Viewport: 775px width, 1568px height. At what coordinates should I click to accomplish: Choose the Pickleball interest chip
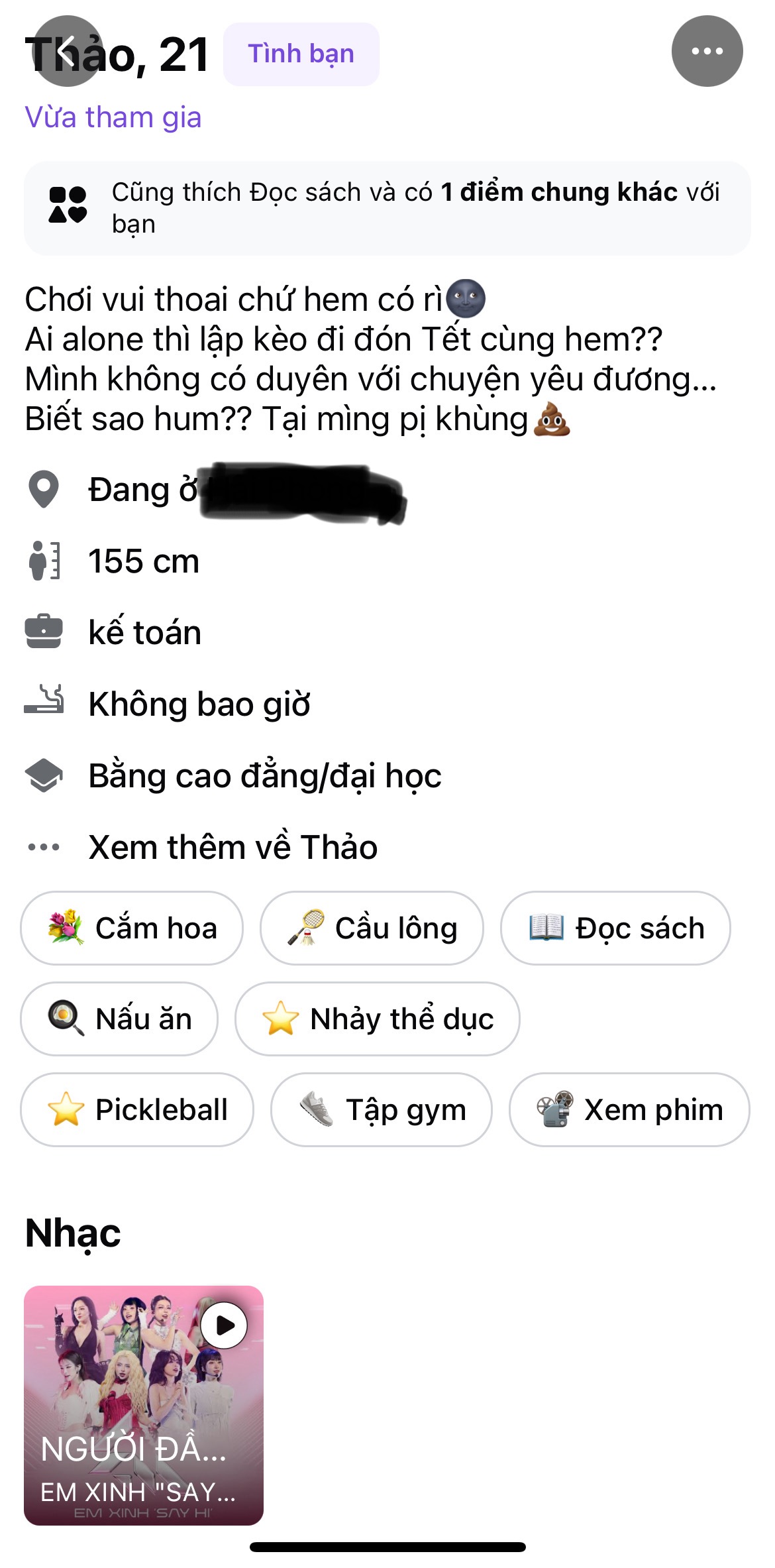pyautogui.click(x=137, y=1109)
